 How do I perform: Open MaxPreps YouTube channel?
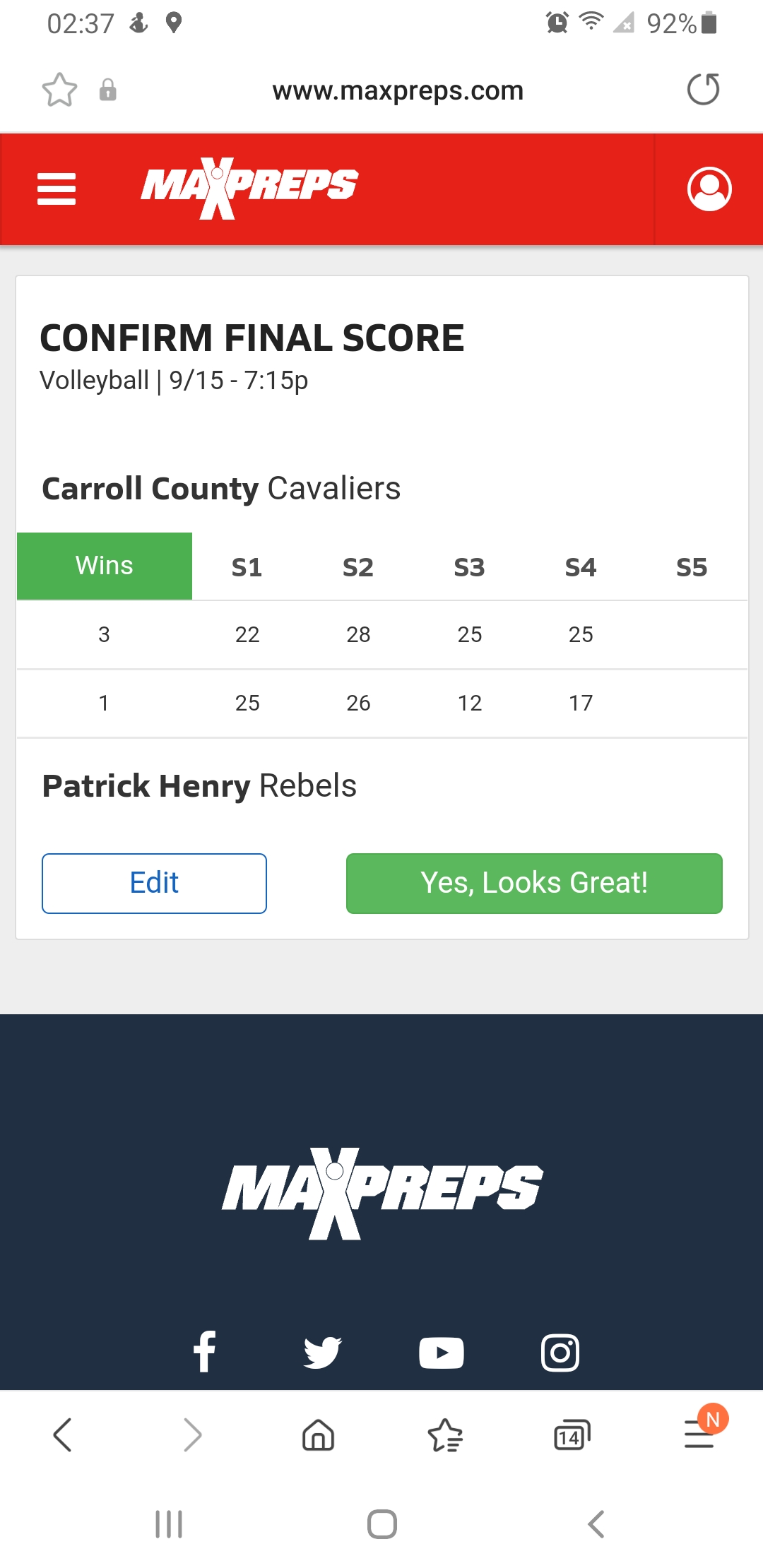(x=441, y=1352)
